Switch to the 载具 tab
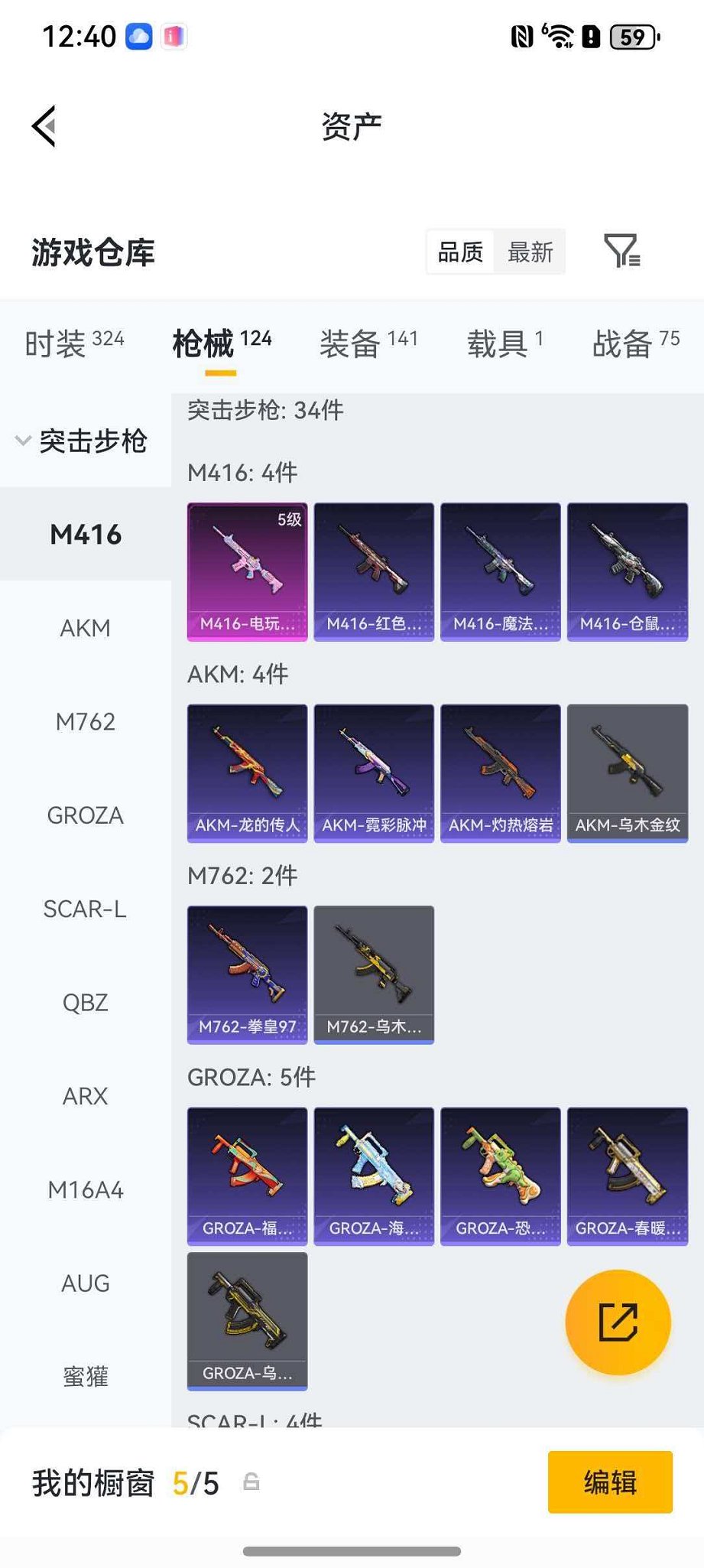 504,343
